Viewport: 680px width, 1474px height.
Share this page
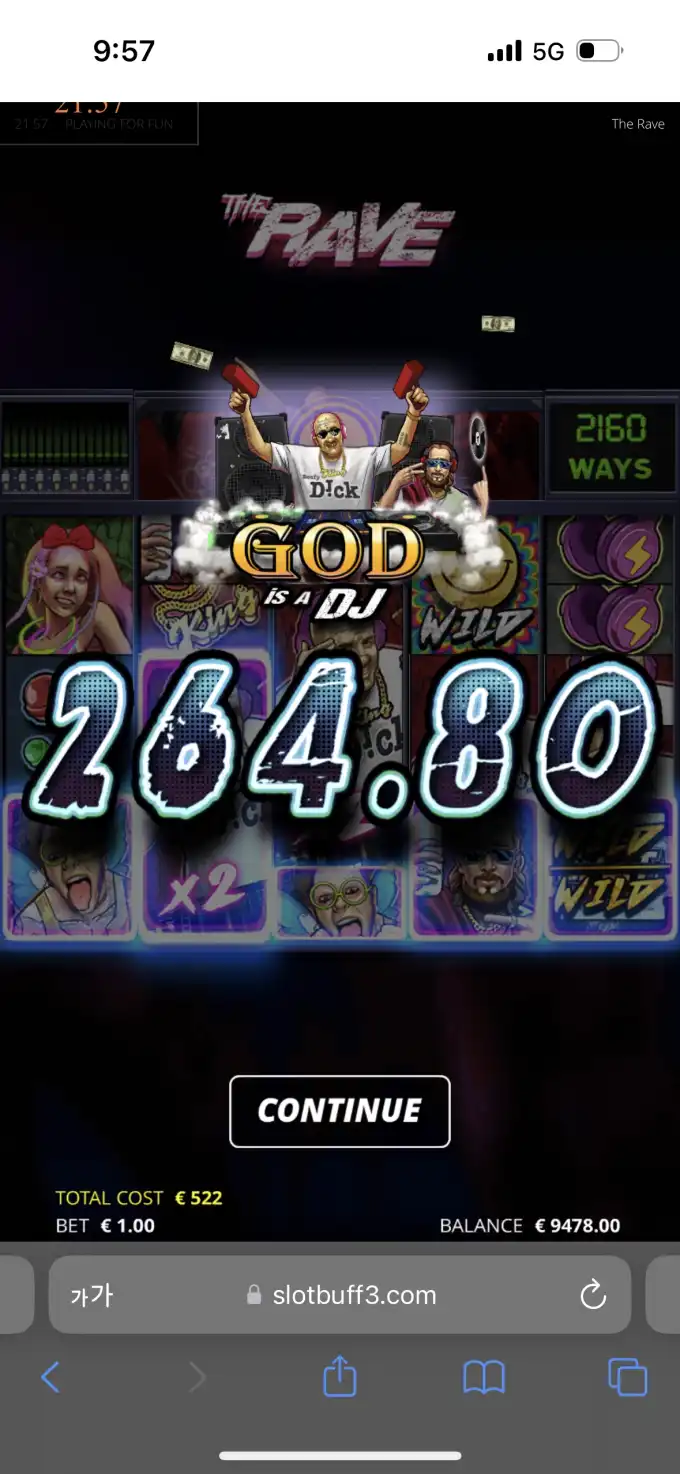pyautogui.click(x=340, y=1376)
